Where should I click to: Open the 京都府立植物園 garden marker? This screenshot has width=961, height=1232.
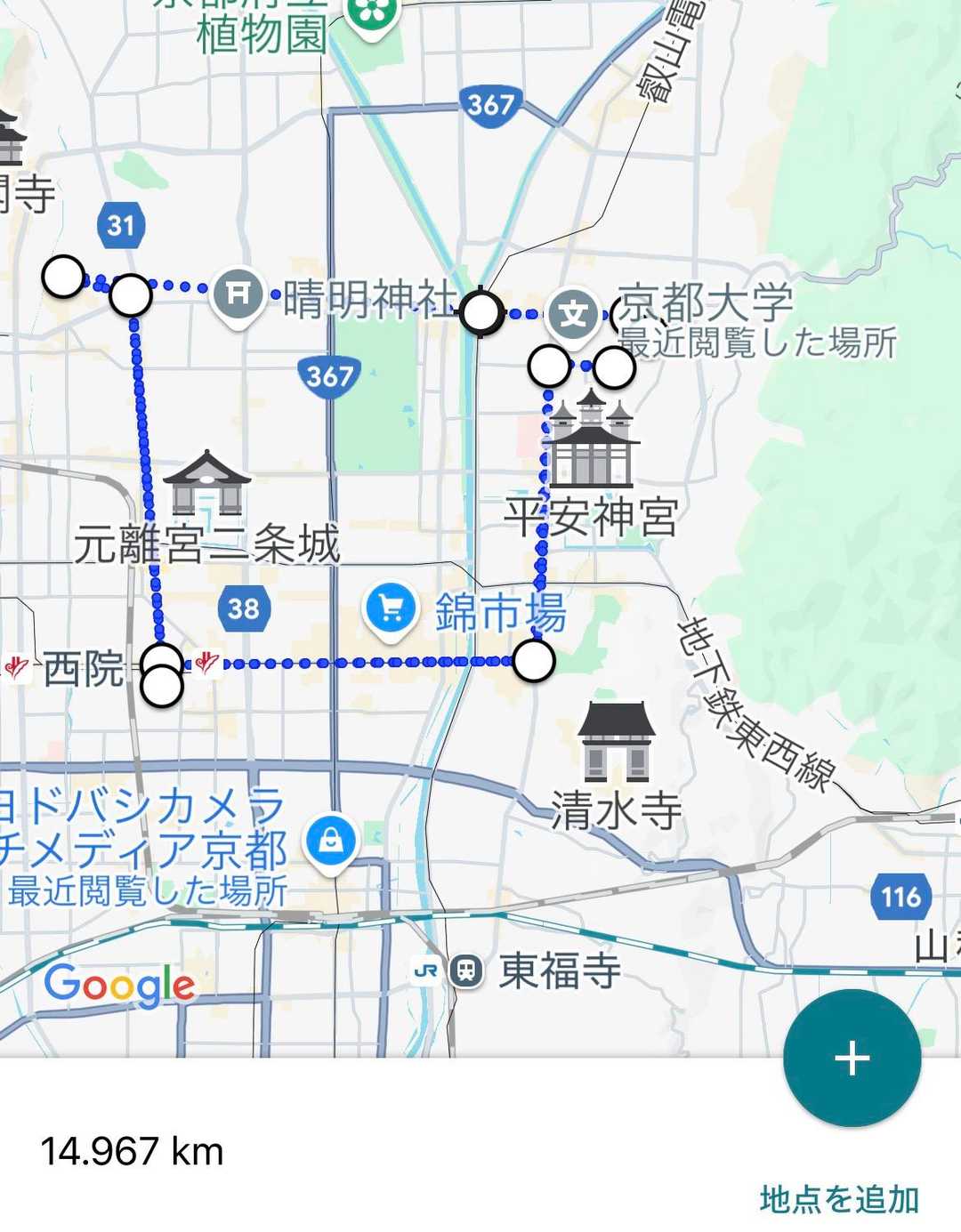tap(371, 16)
